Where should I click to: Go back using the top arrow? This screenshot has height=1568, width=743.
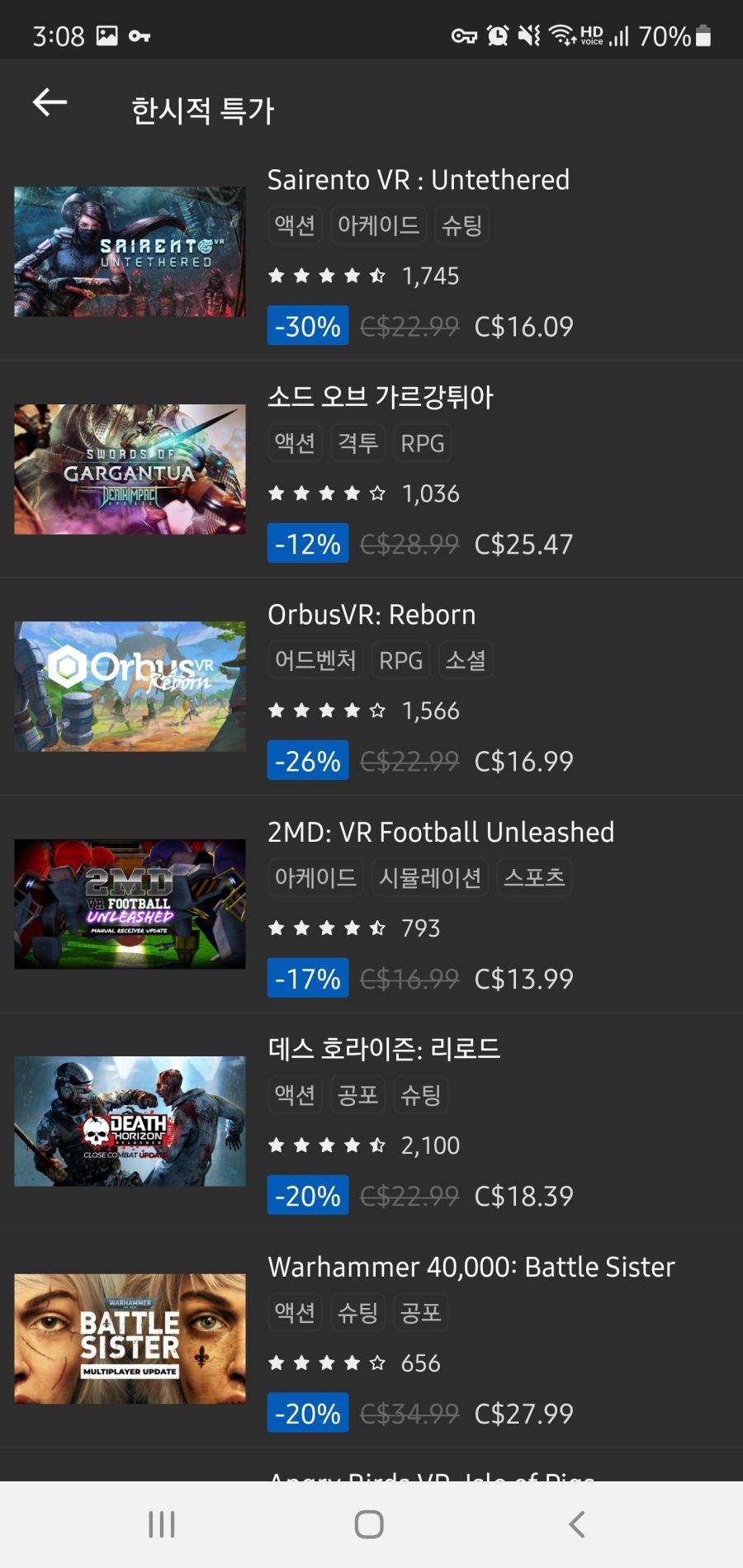(x=50, y=102)
